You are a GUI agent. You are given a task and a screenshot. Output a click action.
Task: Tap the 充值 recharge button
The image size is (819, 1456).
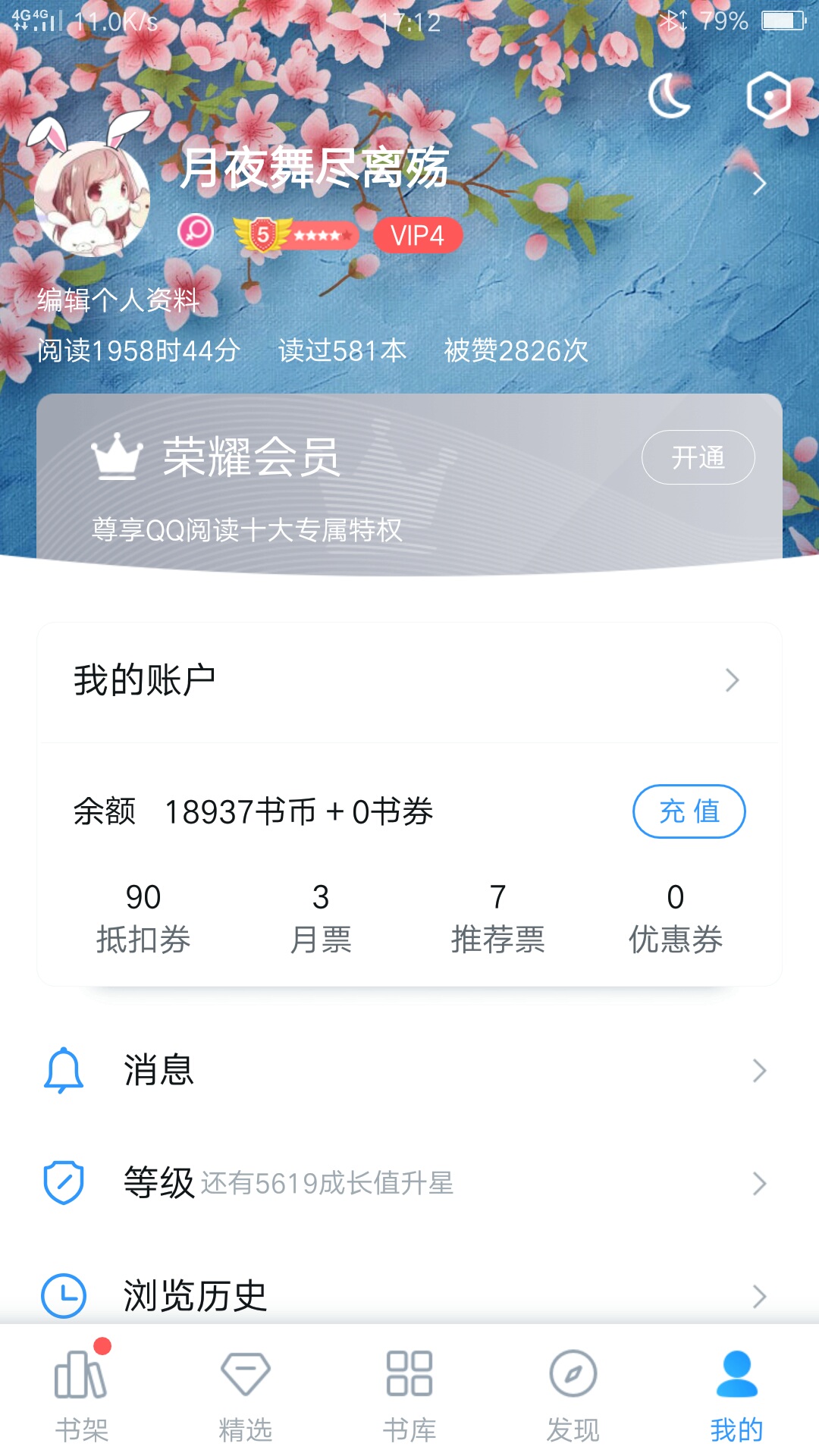[x=689, y=811]
